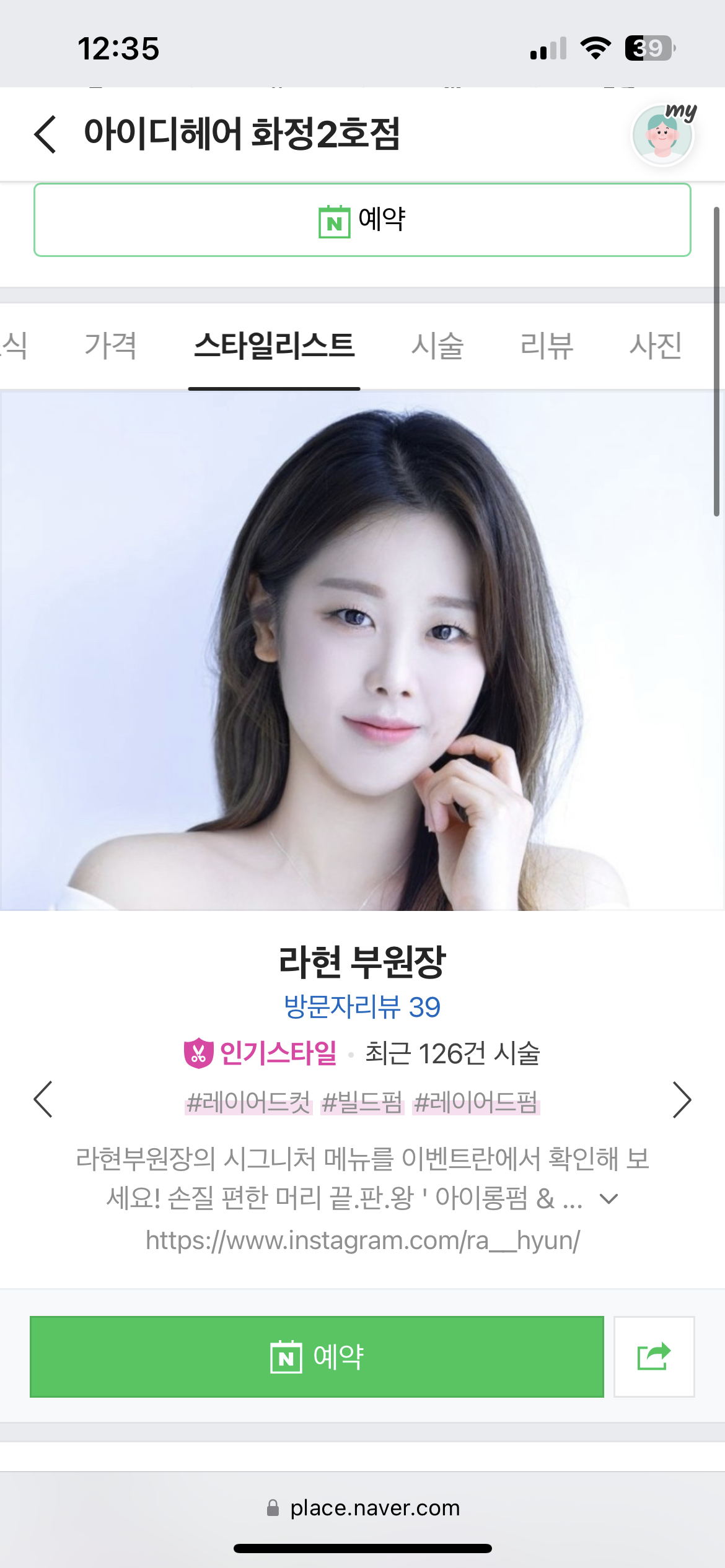This screenshot has width=725, height=1568.
Task: Switch to the 시술 tab
Action: (x=437, y=345)
